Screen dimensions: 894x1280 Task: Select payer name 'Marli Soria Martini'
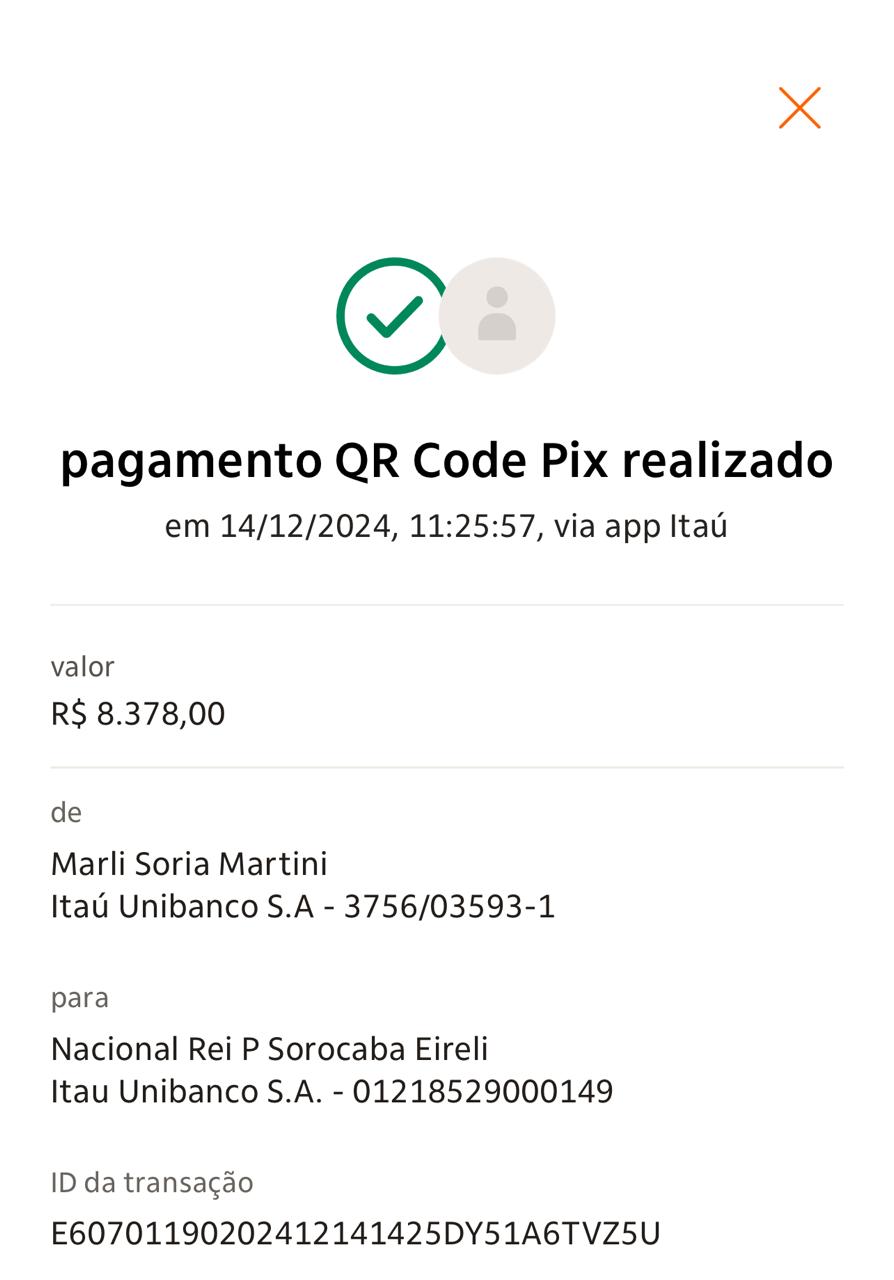coord(190,863)
